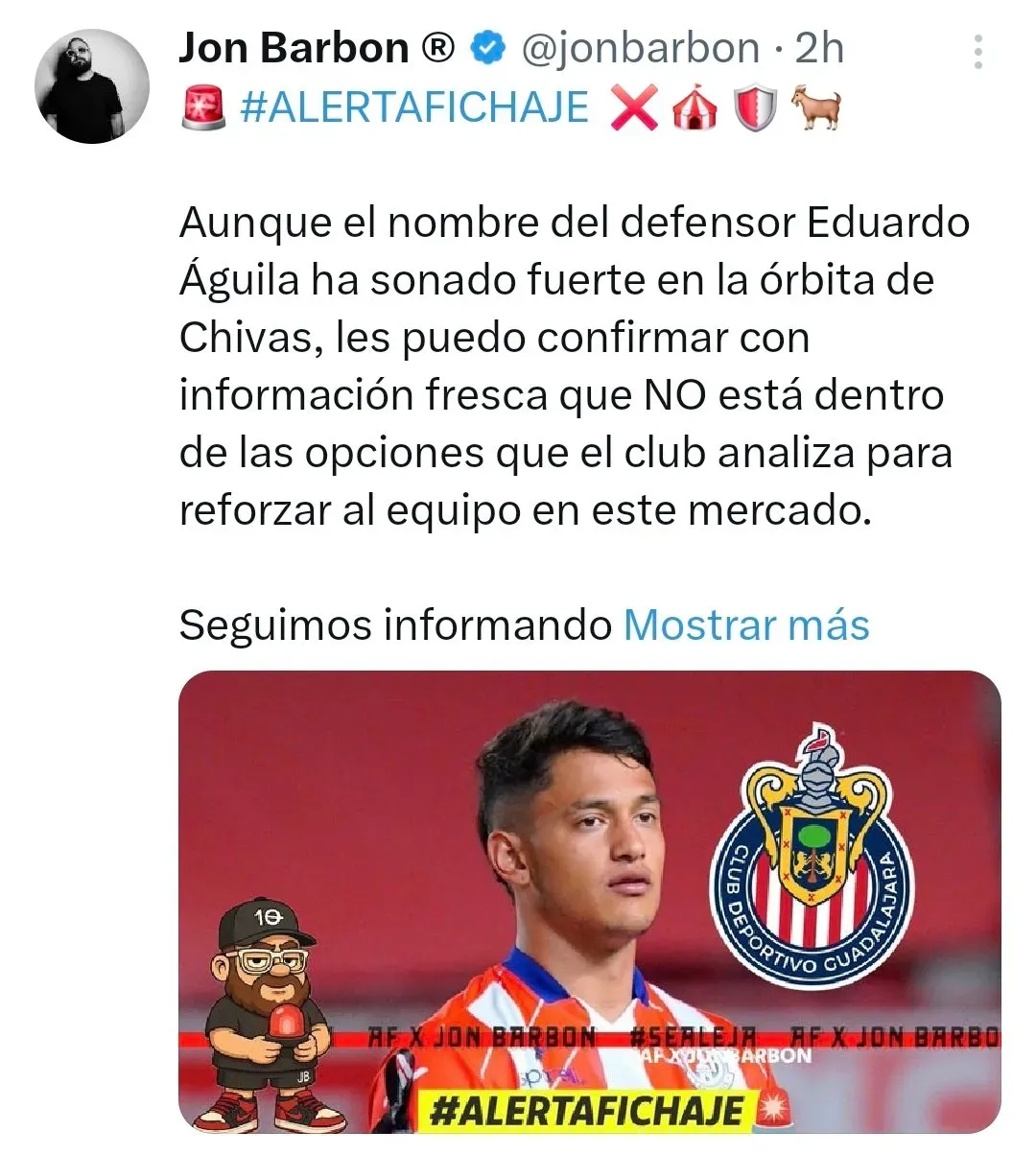Open the @jonbarbon handle
Viewport: 1036px width, 1155px height.
640,48
